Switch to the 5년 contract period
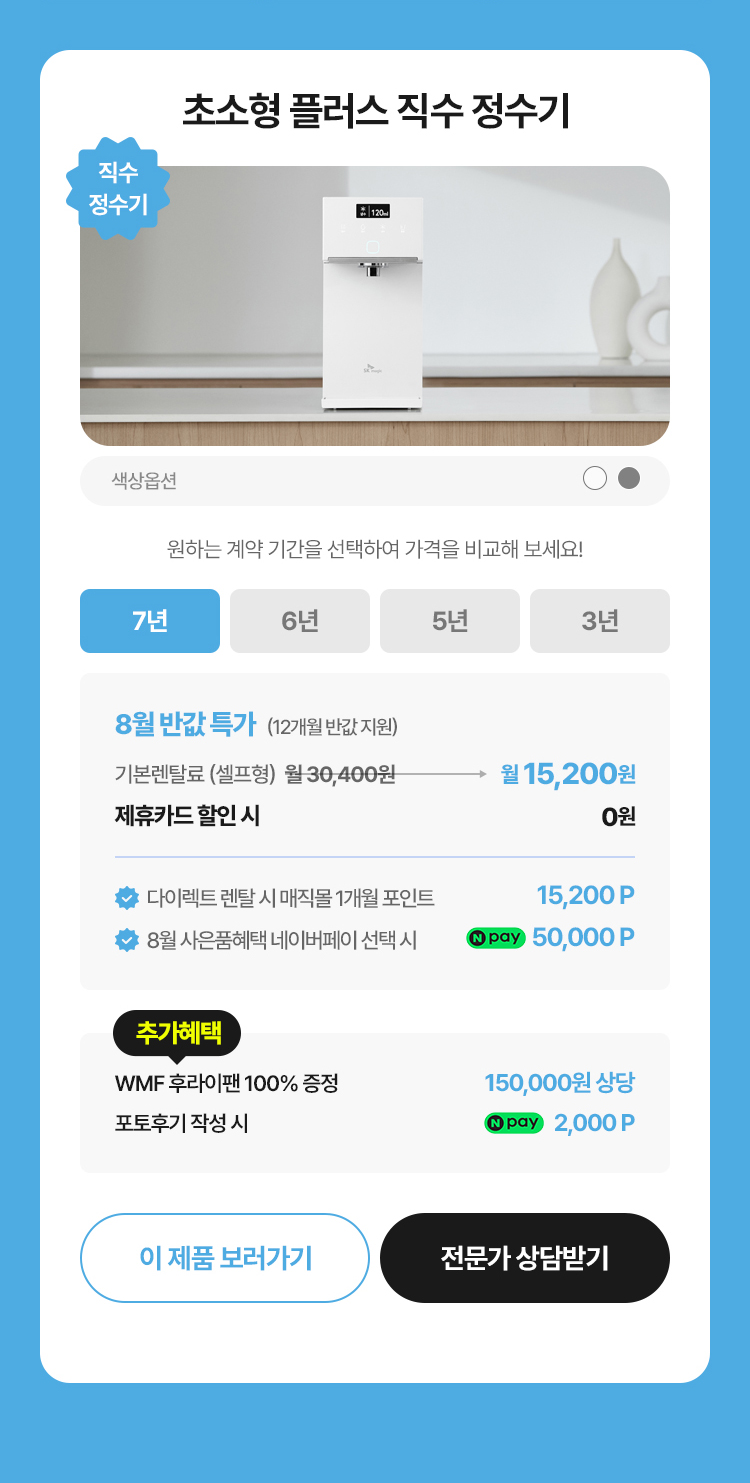 click(x=450, y=621)
